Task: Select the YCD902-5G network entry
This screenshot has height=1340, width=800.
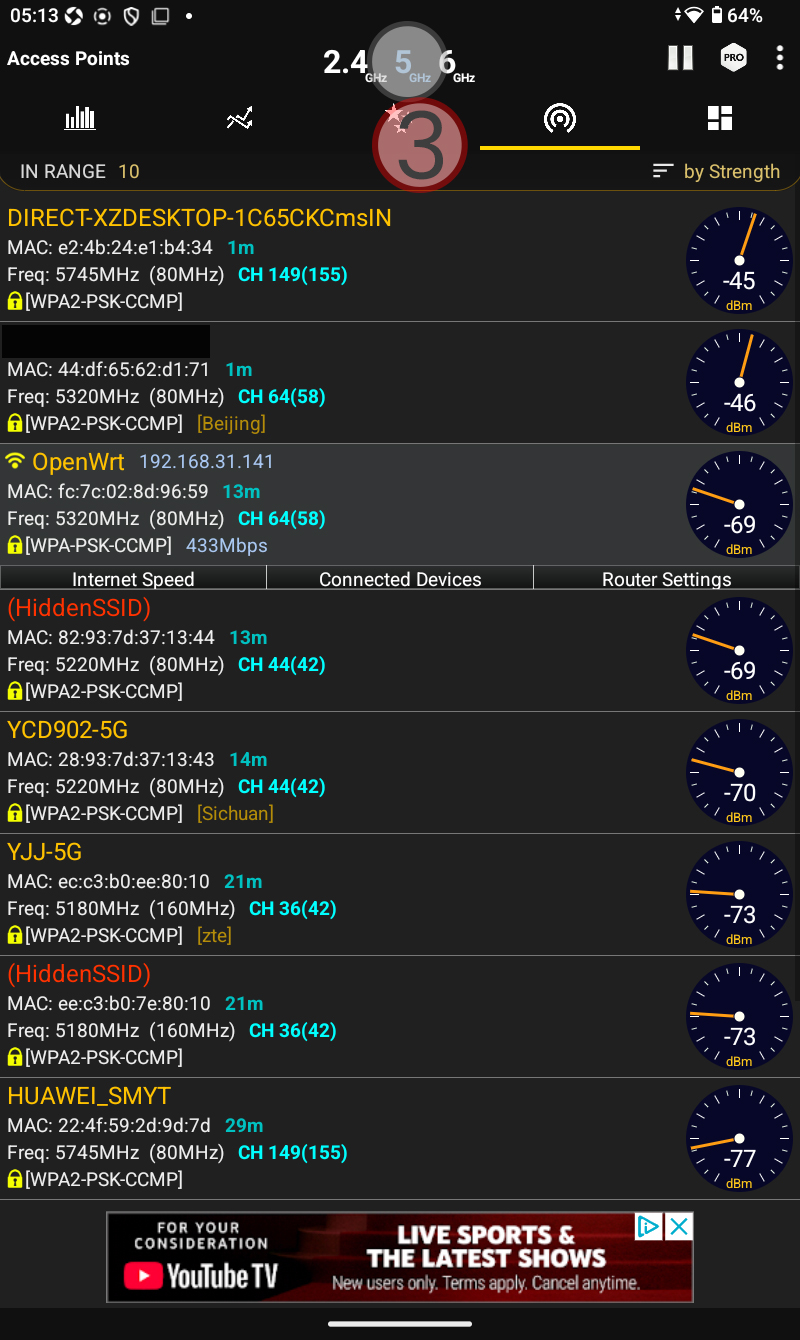Action: pyautogui.click(x=400, y=772)
